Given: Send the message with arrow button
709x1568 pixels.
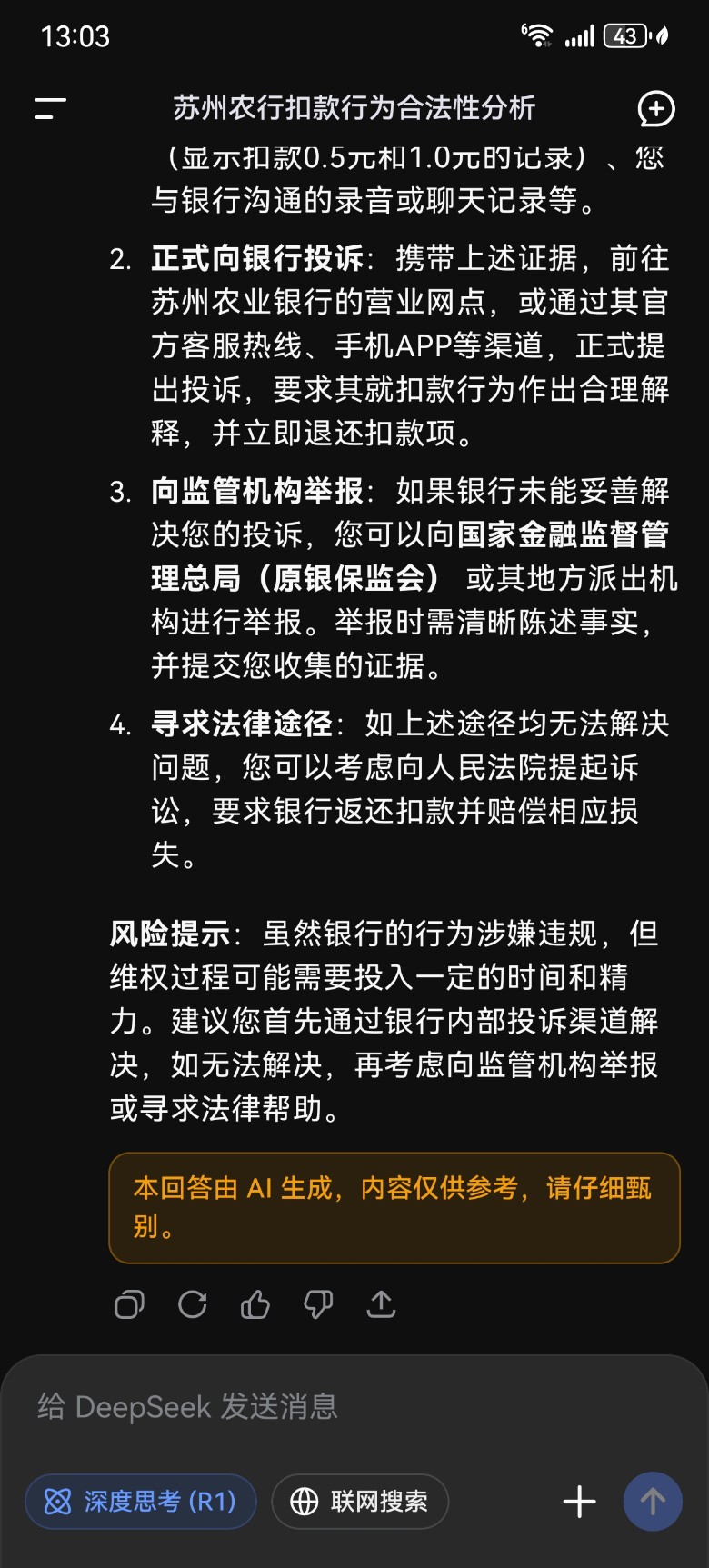Looking at the screenshot, I should point(652,1501).
